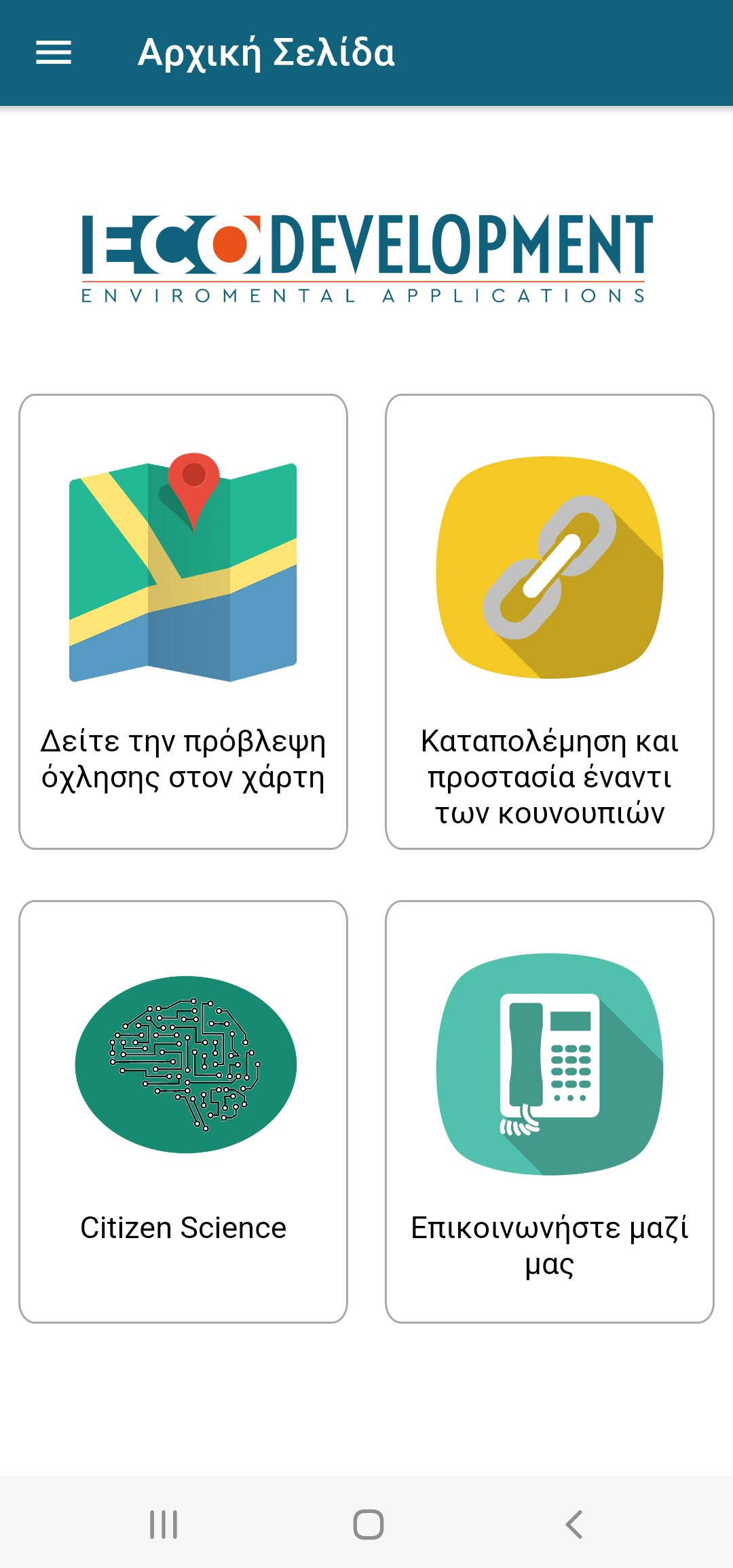Go back using the system back button

pos(574,1524)
